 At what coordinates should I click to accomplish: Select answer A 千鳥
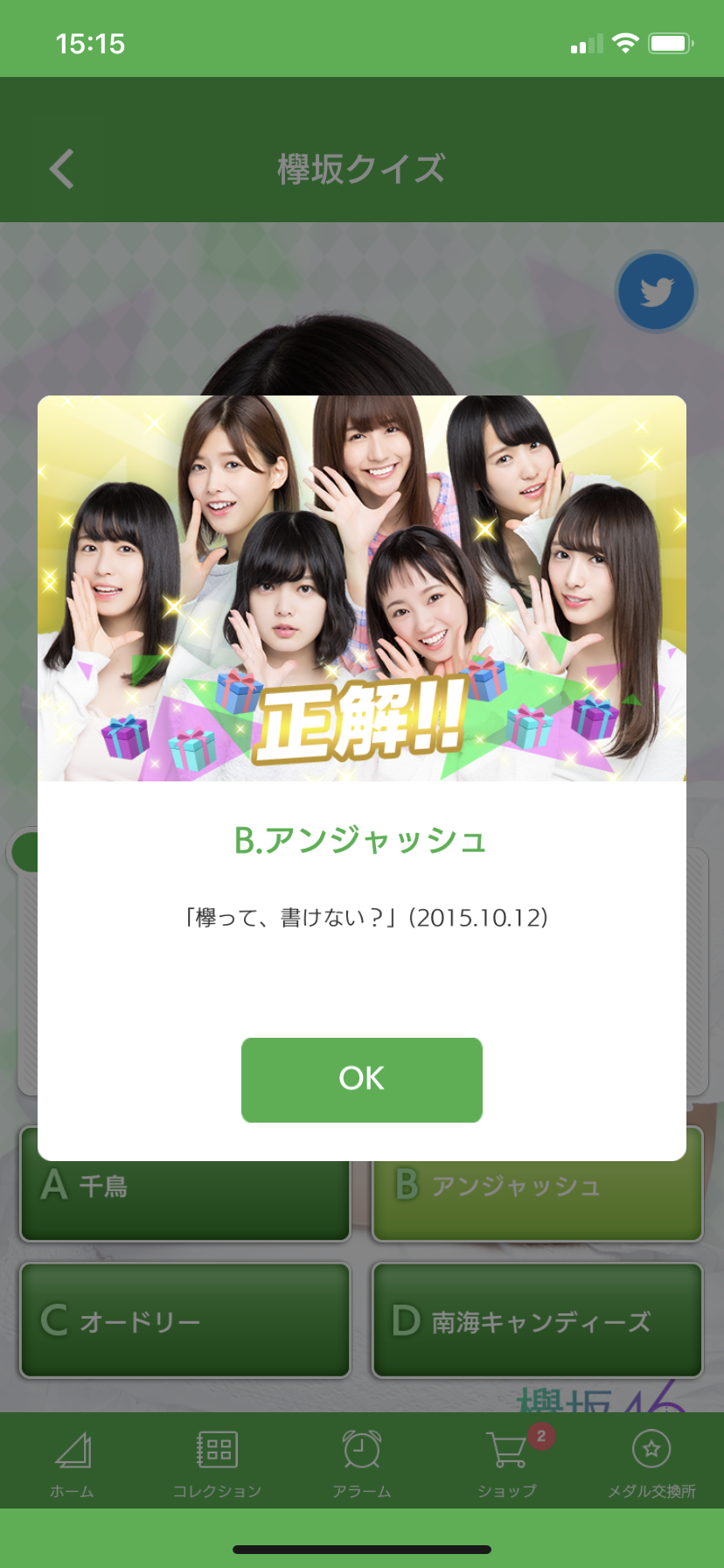[x=185, y=1200]
